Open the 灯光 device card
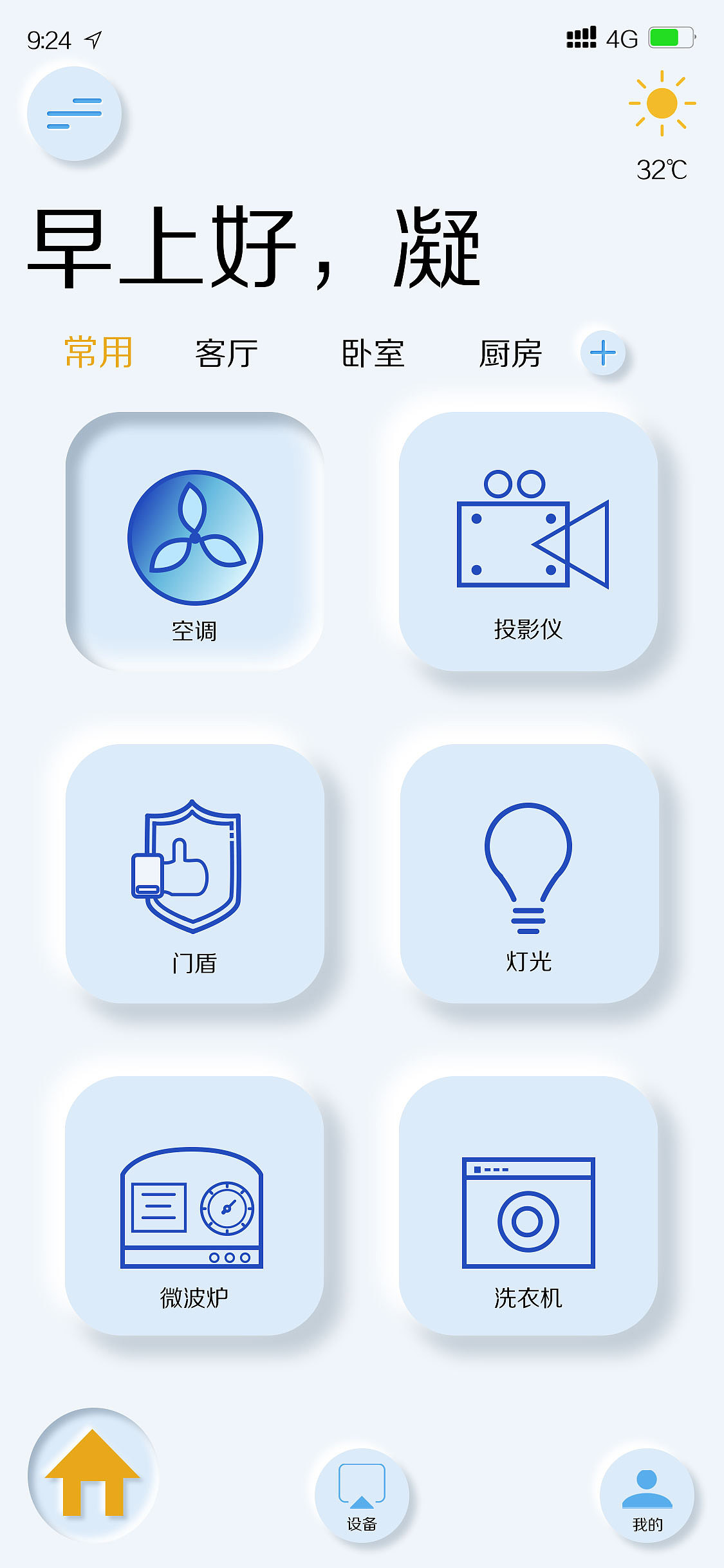Screen dimensions: 724x1568 [x=529, y=873]
